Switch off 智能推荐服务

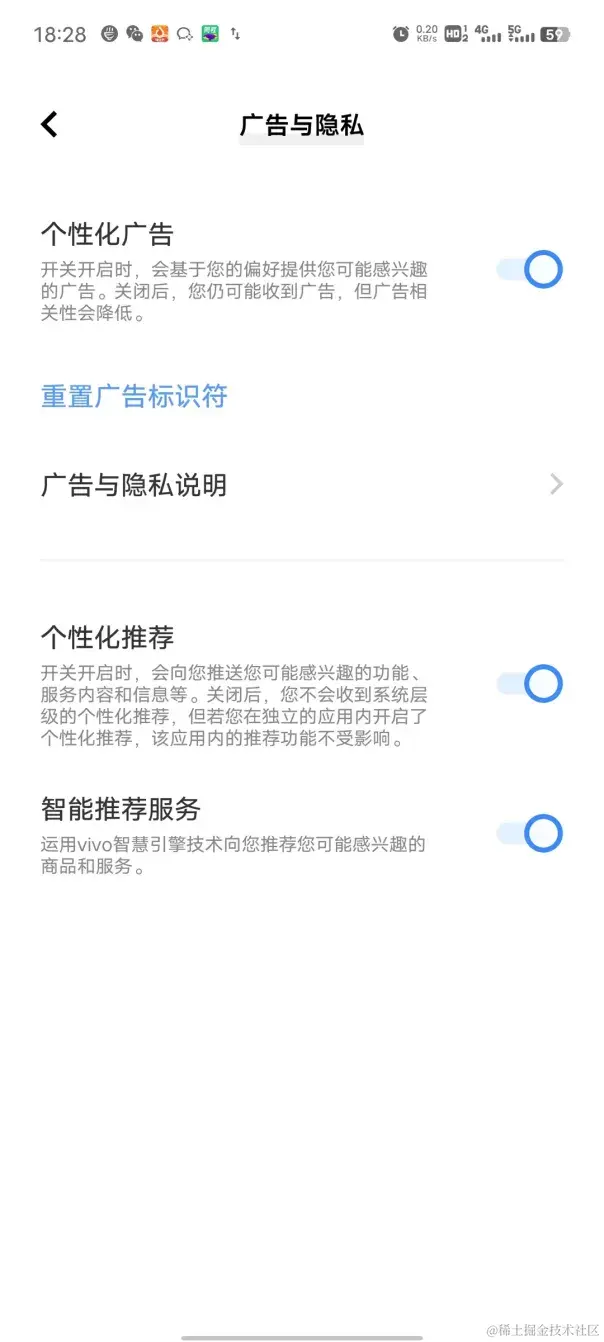pos(530,834)
